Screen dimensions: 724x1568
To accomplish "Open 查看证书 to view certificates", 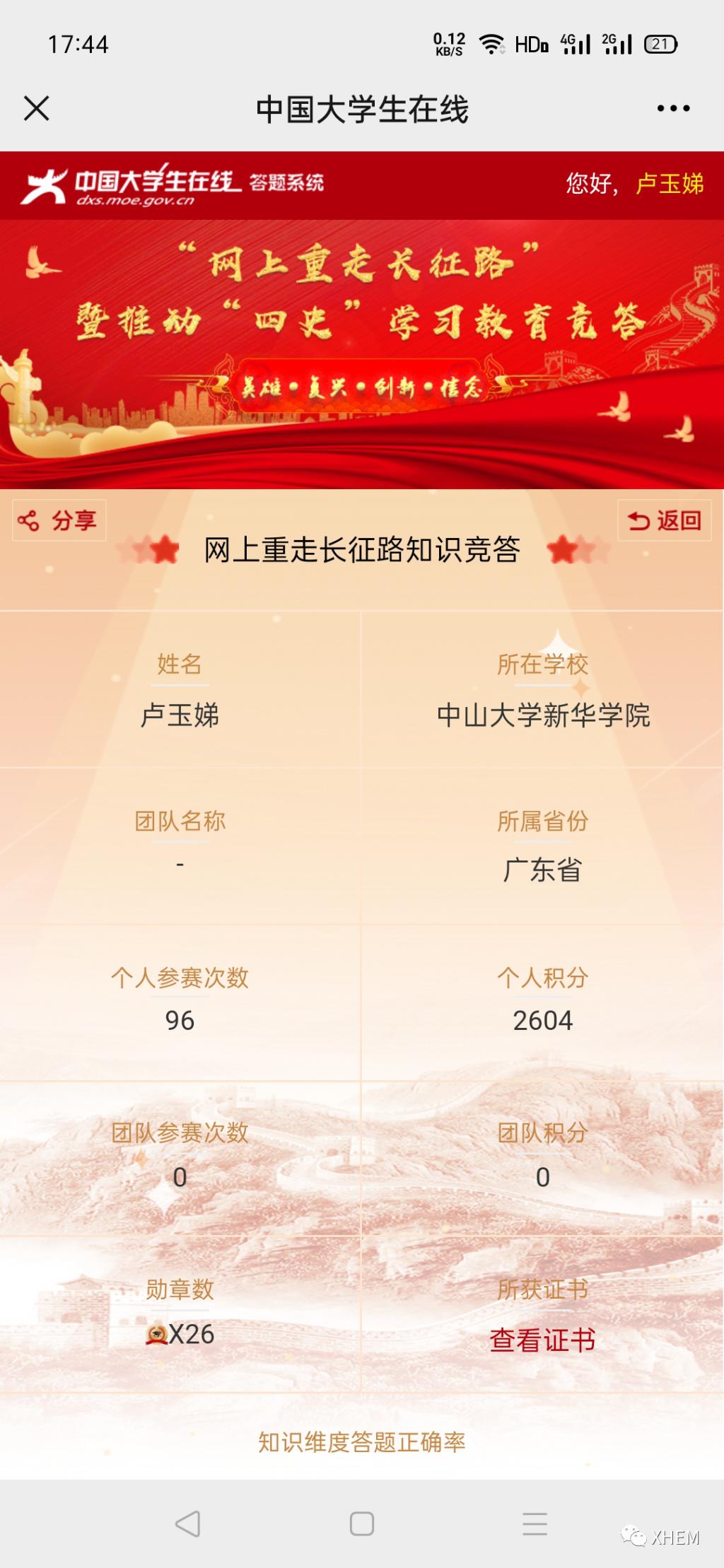I will pos(542,1340).
